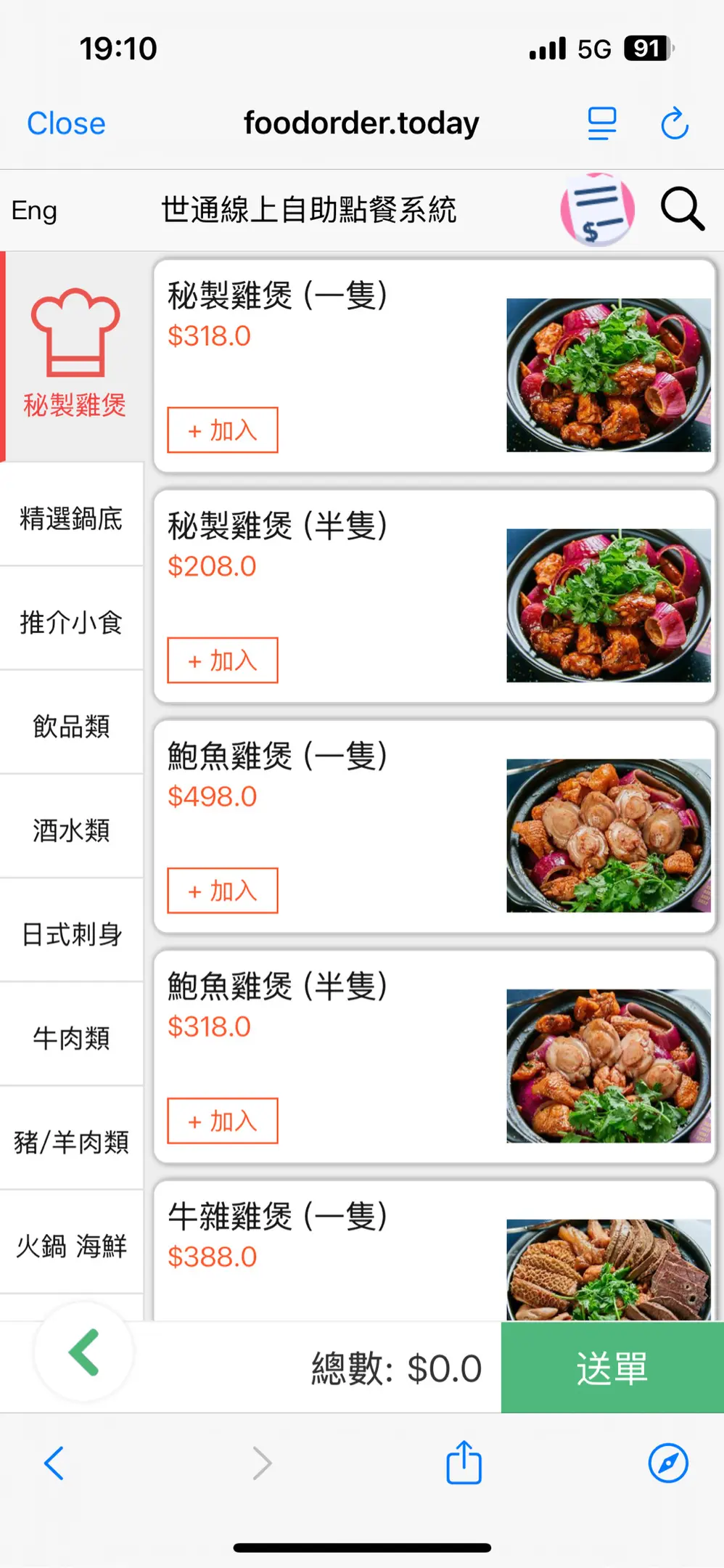Tap the green back arrow button
Screen dimensions: 724x1568
[84, 1352]
